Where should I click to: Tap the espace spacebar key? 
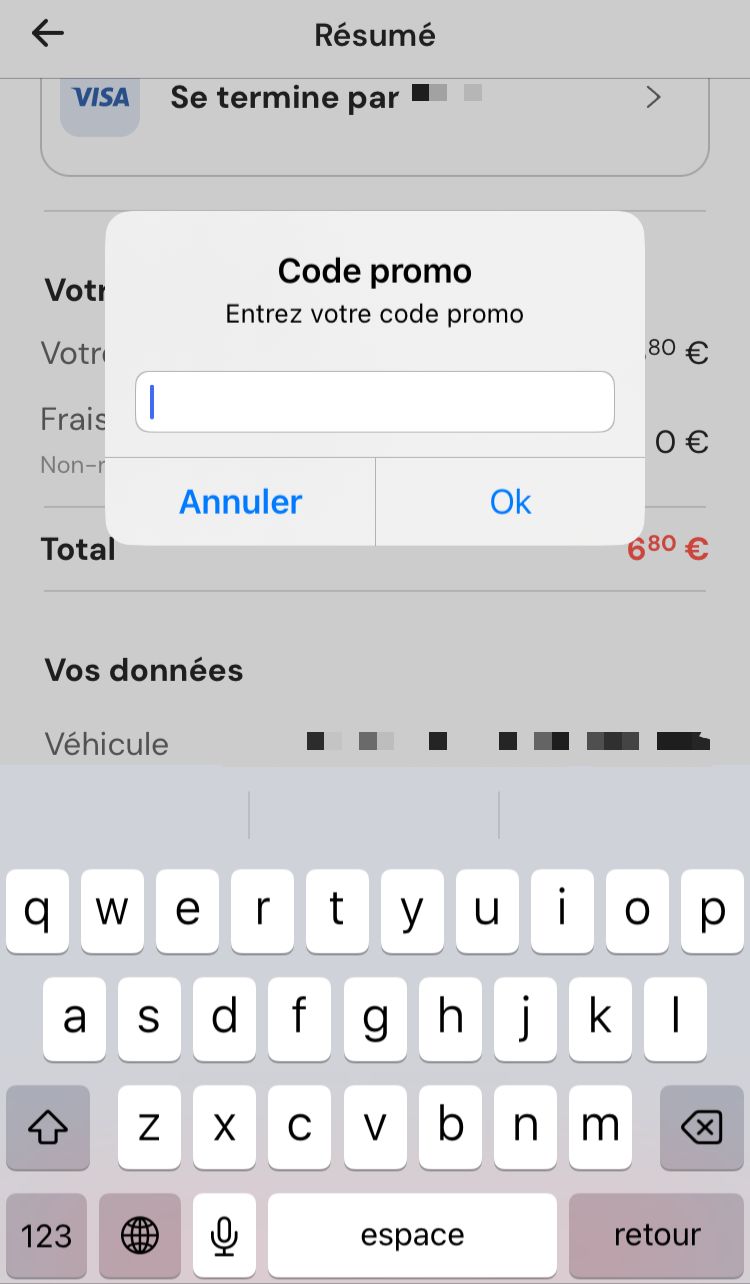click(412, 1235)
